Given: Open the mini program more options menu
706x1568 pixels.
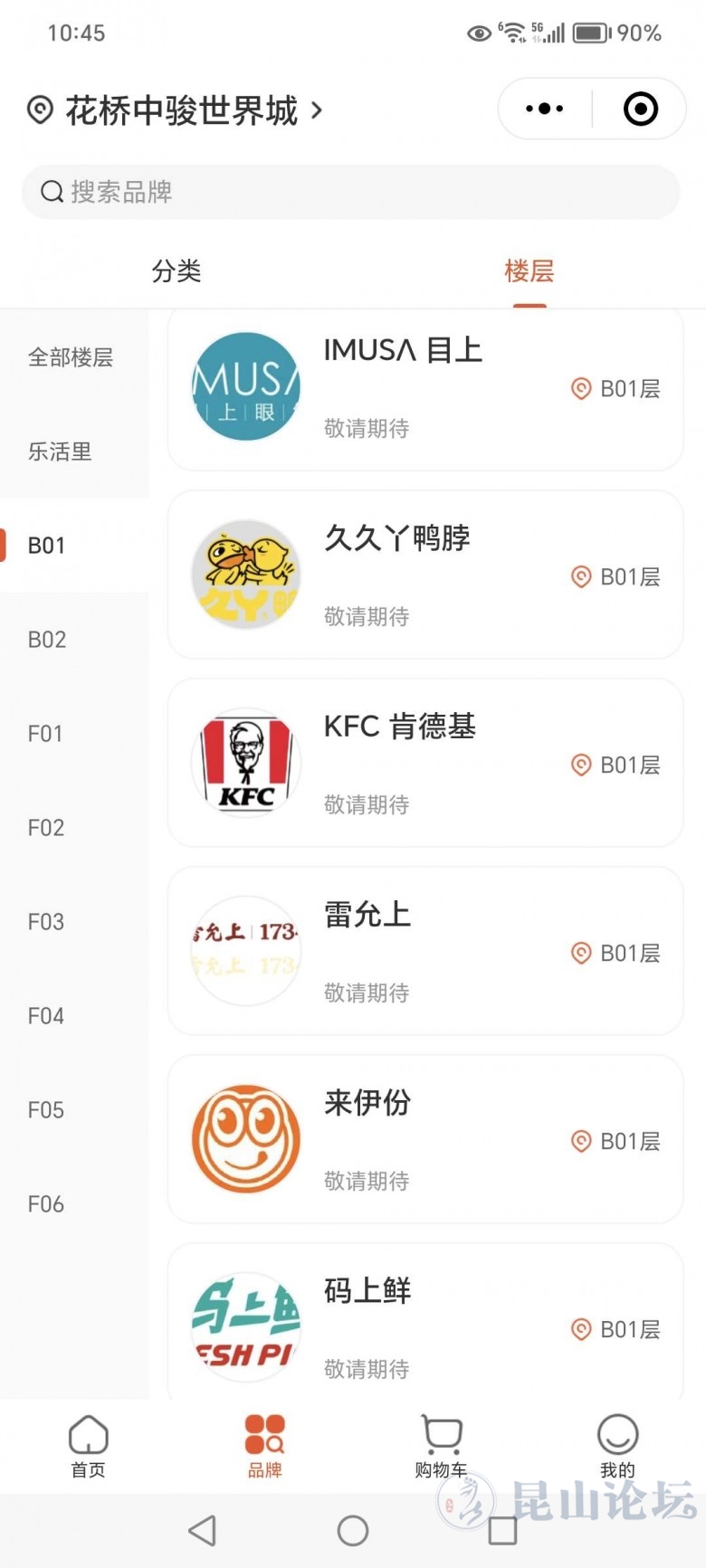Looking at the screenshot, I should click(544, 109).
